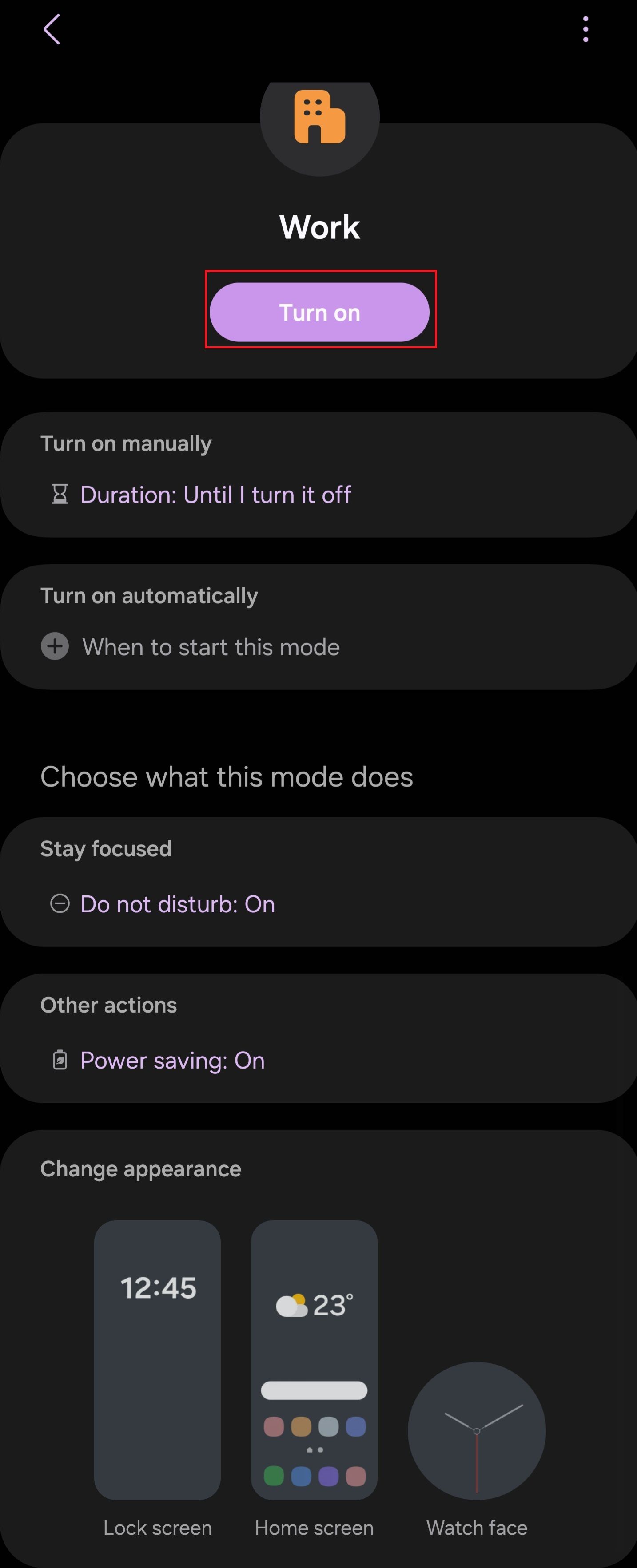Expand the Change appearance section
Viewport: 637px width, 1568px height.
[x=140, y=1169]
